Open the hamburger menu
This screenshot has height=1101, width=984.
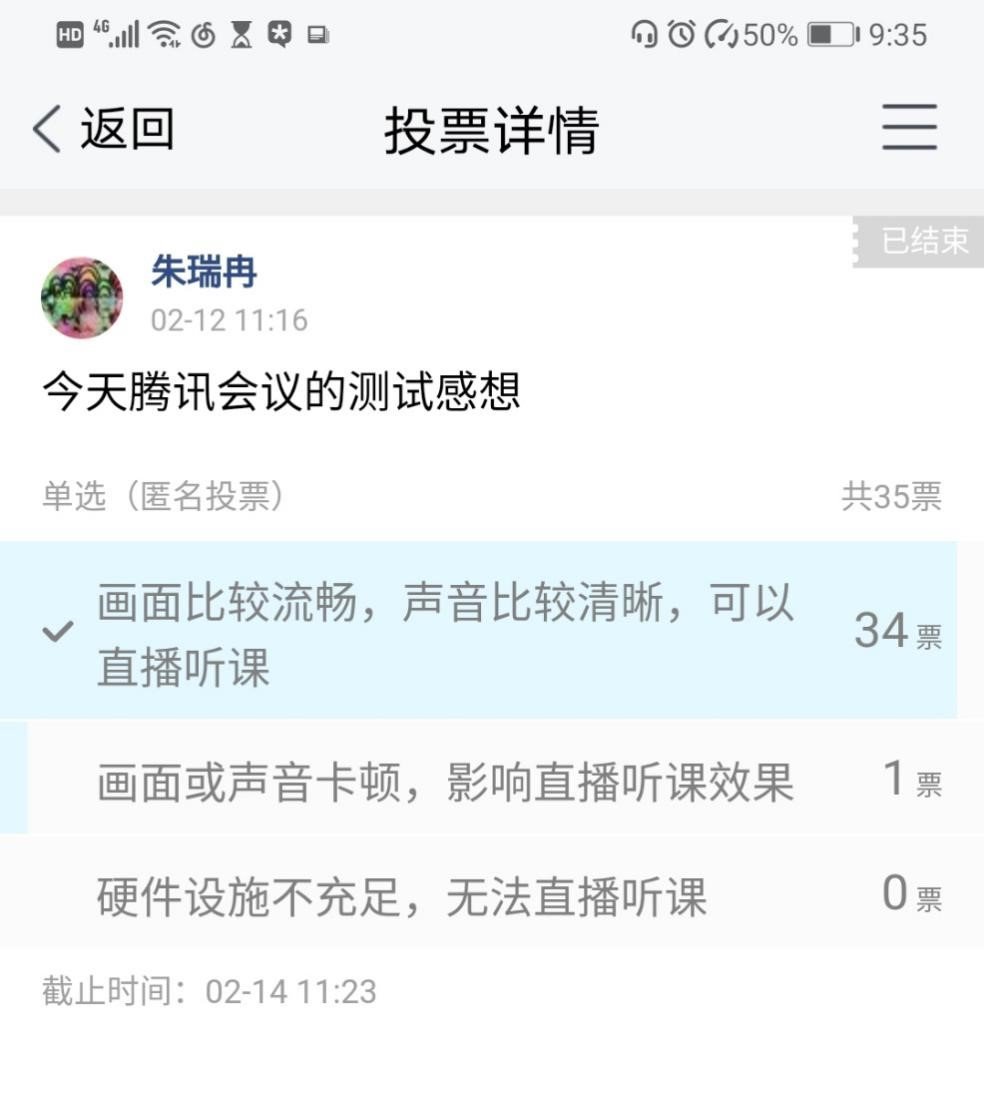tap(909, 128)
